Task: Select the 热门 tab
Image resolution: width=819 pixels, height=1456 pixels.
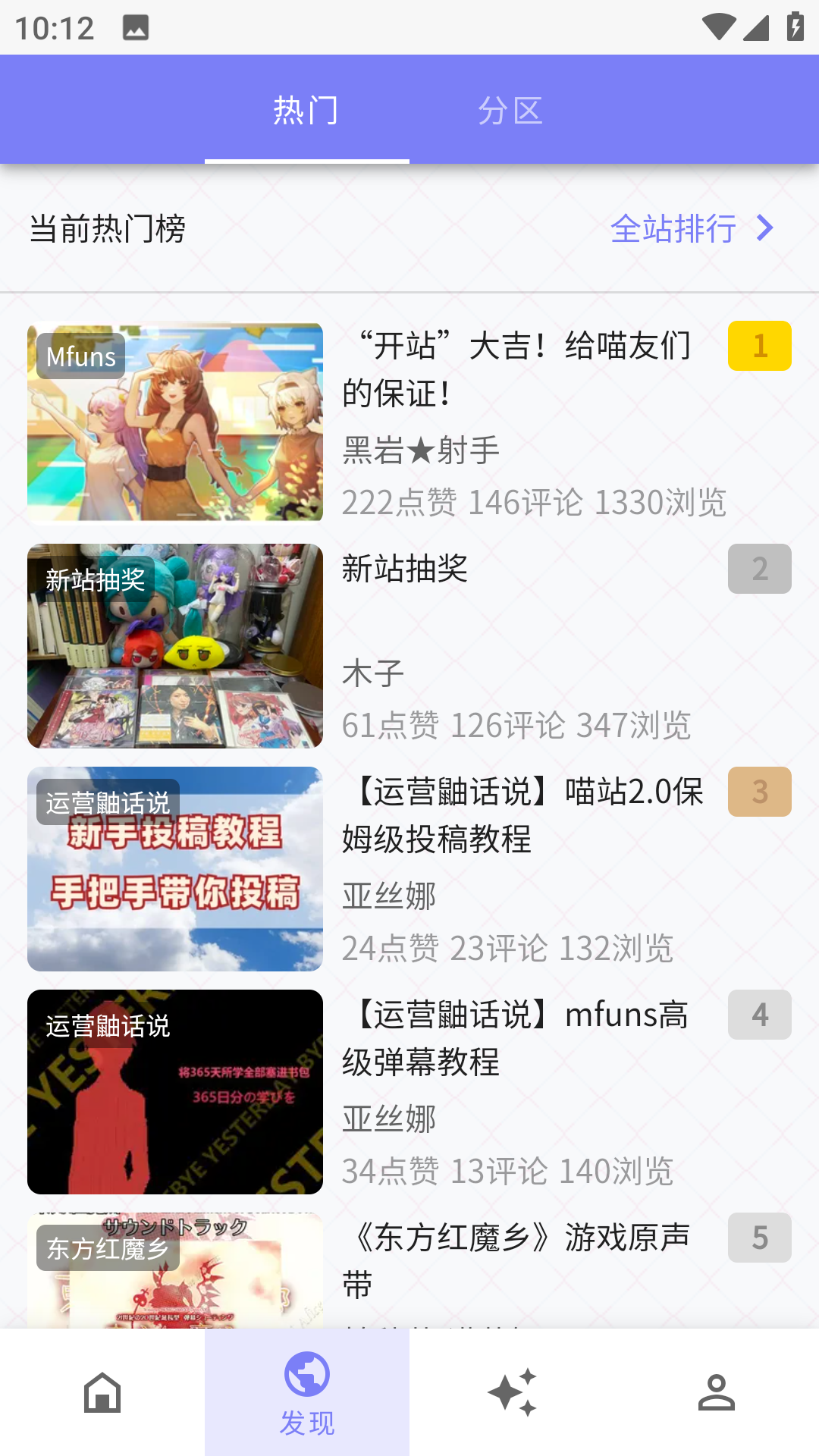Action: (306, 111)
